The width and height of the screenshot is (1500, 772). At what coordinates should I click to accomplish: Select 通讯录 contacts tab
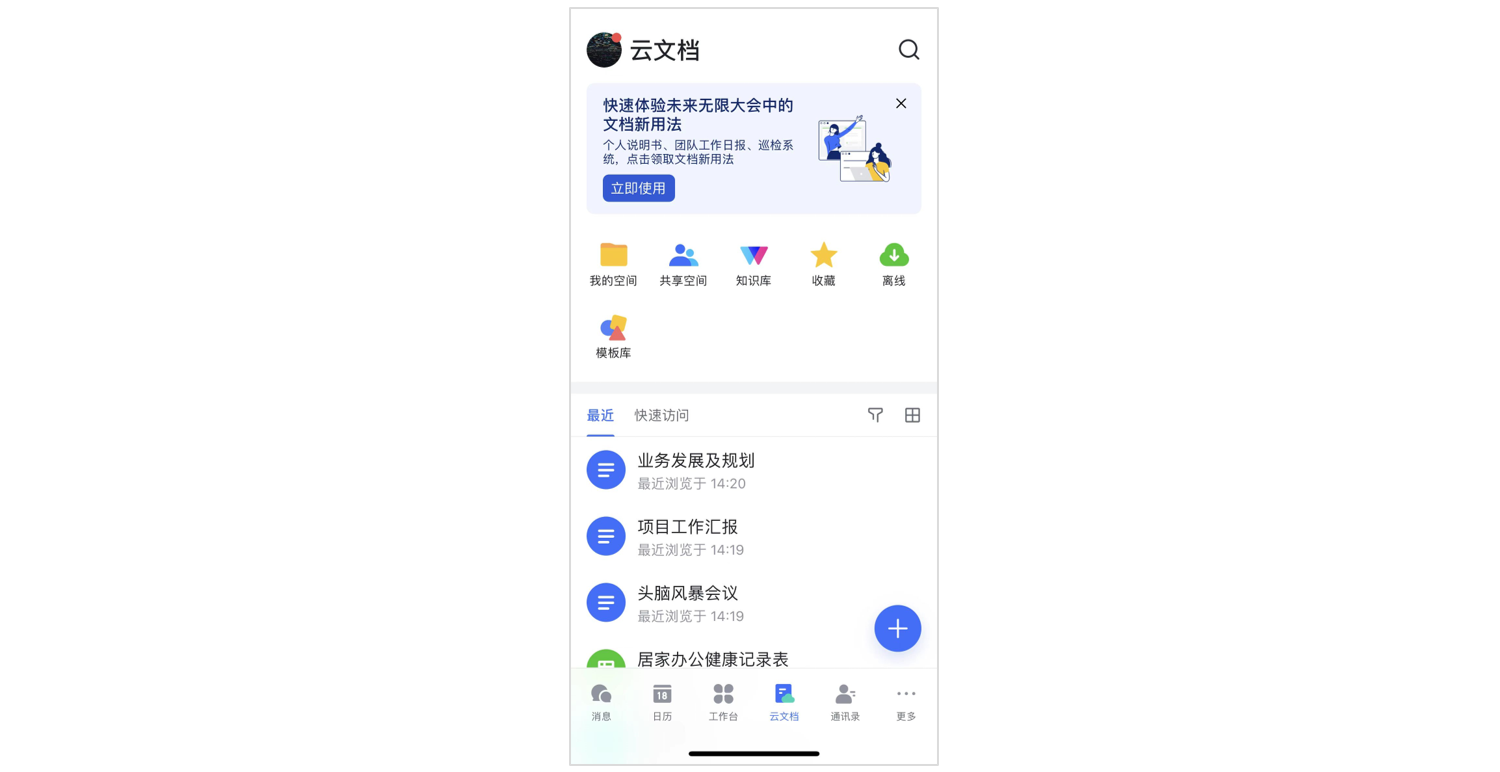tap(845, 702)
